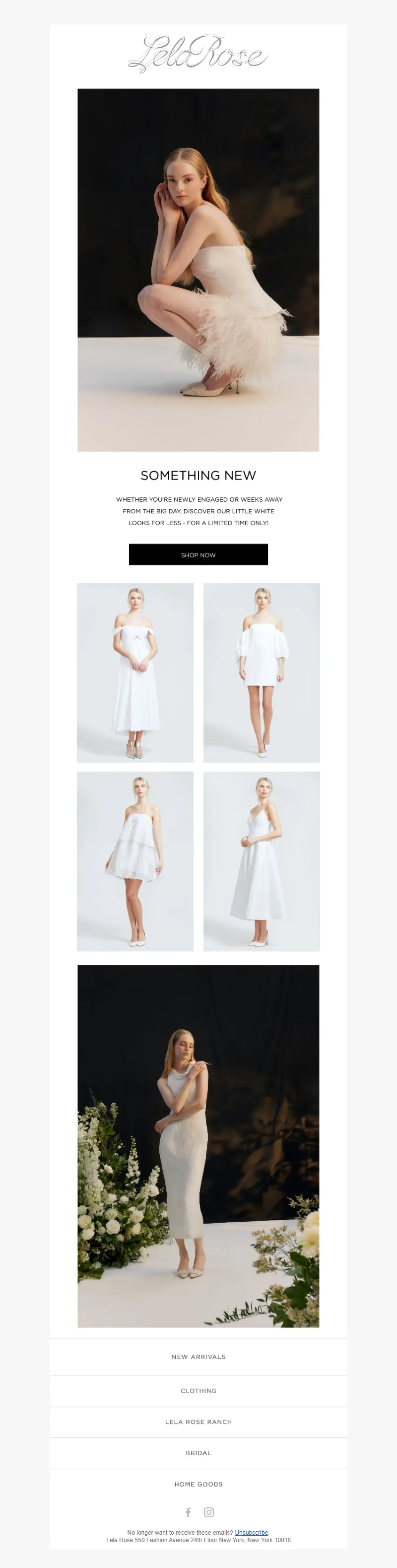Open the Facebook page icon
This screenshot has width=397, height=1568.
click(188, 1512)
